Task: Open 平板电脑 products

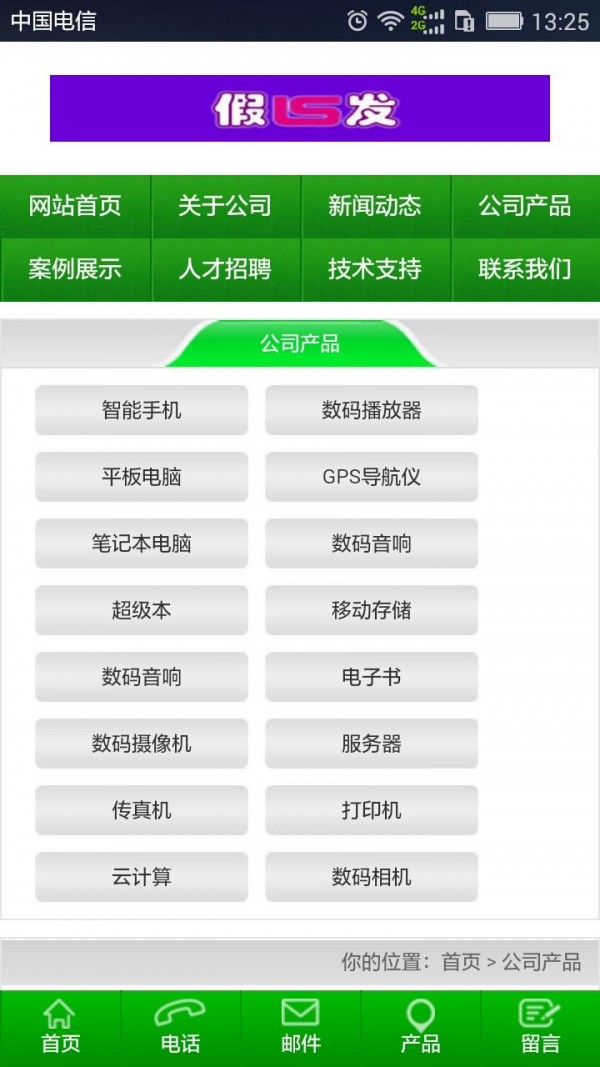Action: coord(141,477)
